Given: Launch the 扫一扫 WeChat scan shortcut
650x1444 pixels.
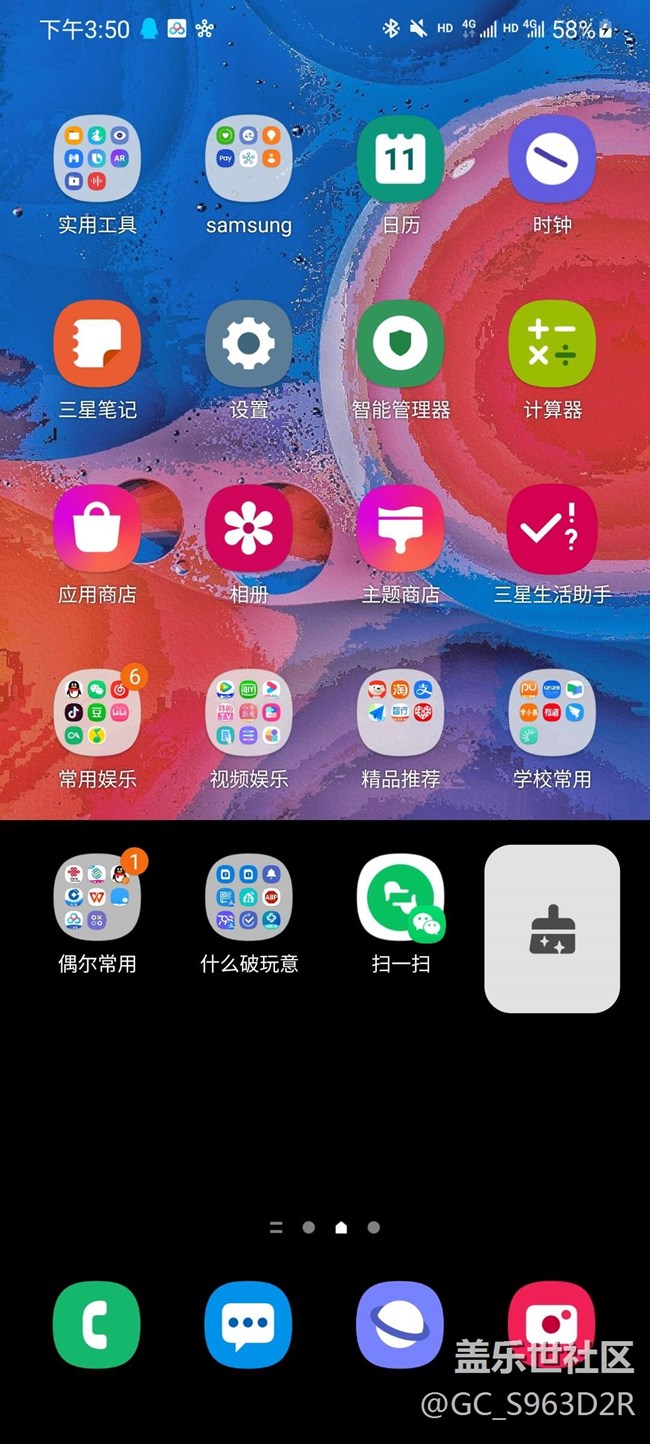Looking at the screenshot, I should tap(400, 898).
